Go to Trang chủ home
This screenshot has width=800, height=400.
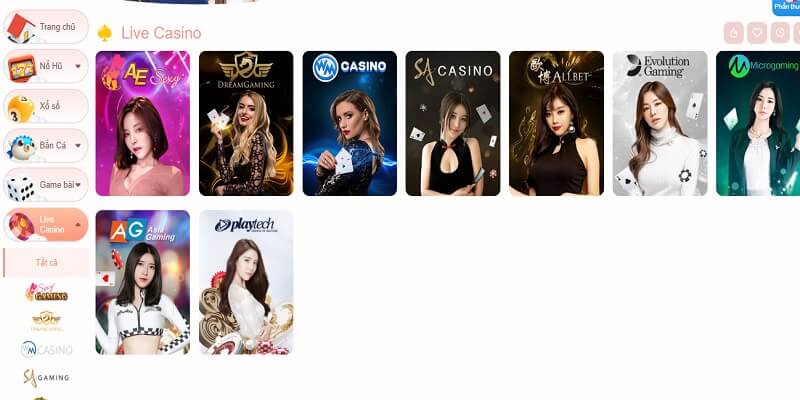(x=46, y=27)
